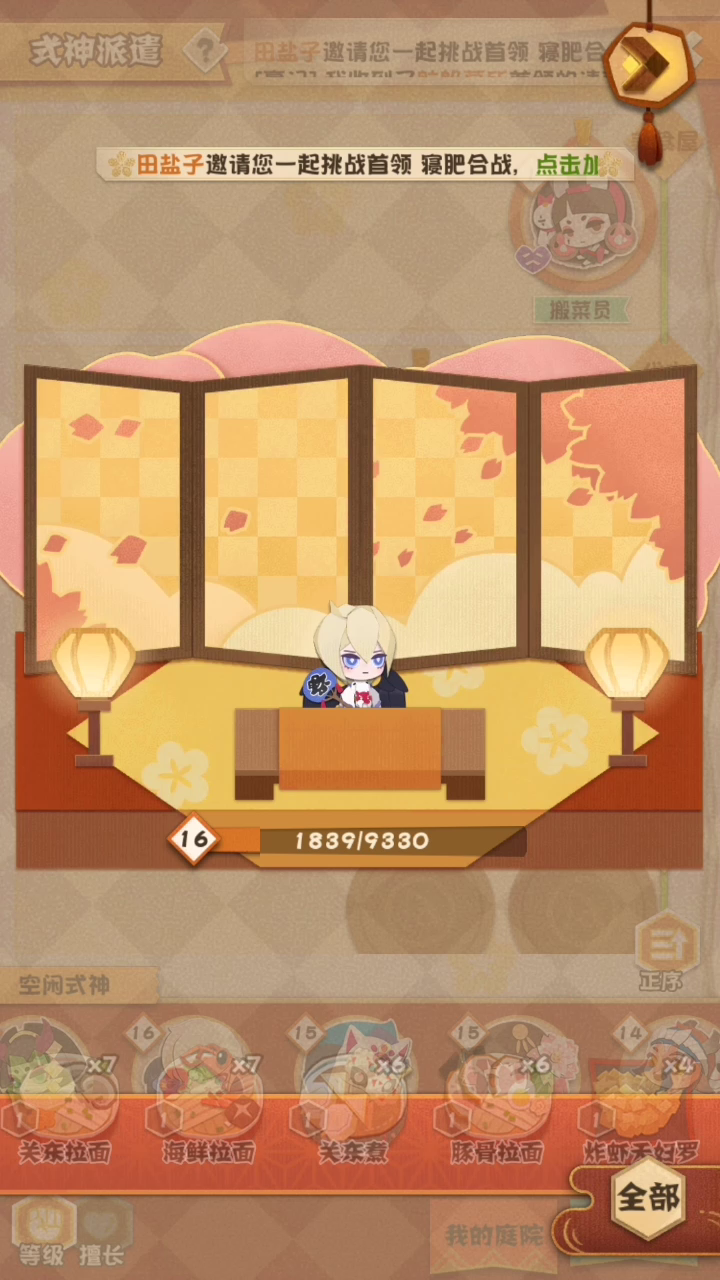Open the 全部 filter button

click(648, 1198)
